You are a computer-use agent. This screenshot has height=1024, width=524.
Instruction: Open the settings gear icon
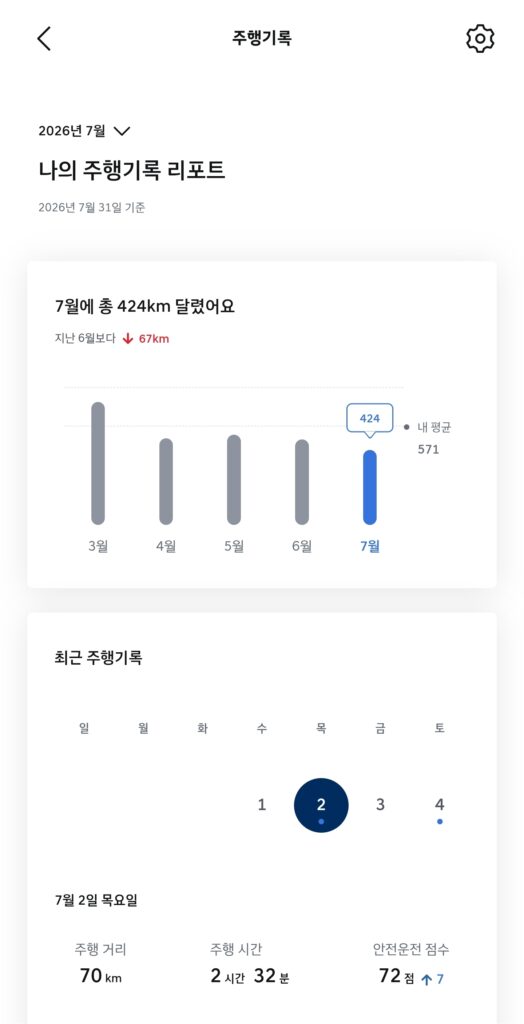[x=480, y=39]
